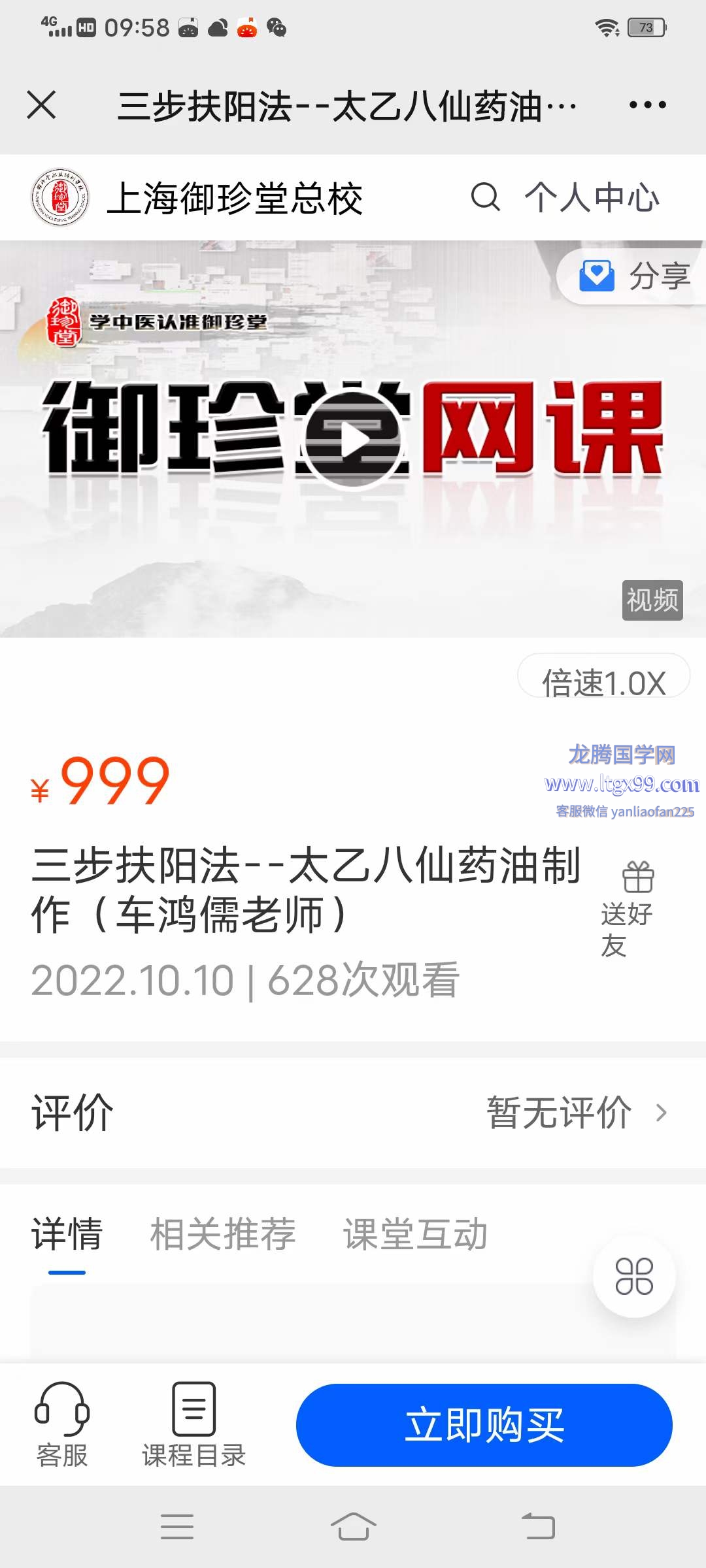Share the course via 分享 button

click(x=634, y=276)
